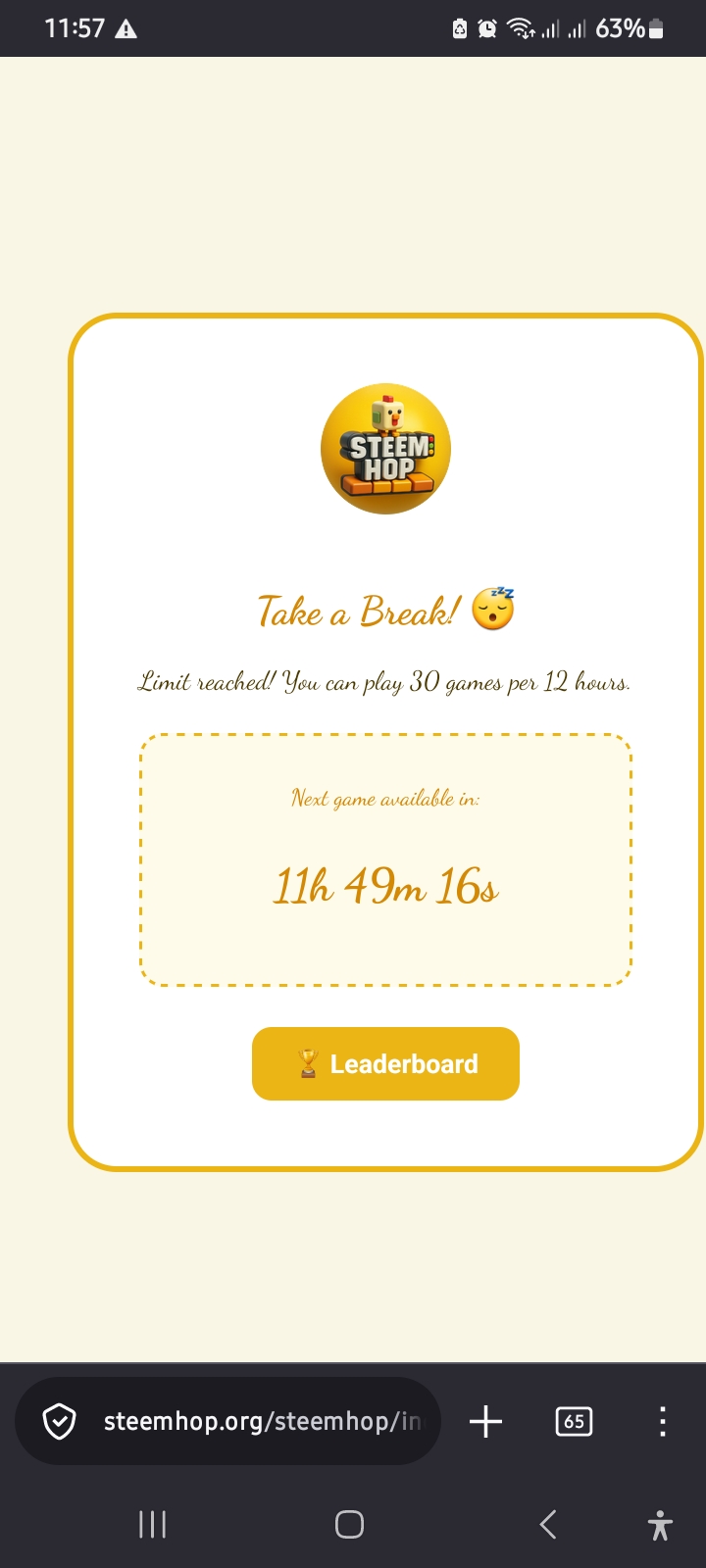View site security shield info
The height and width of the screenshot is (1568, 706).
[x=60, y=1421]
